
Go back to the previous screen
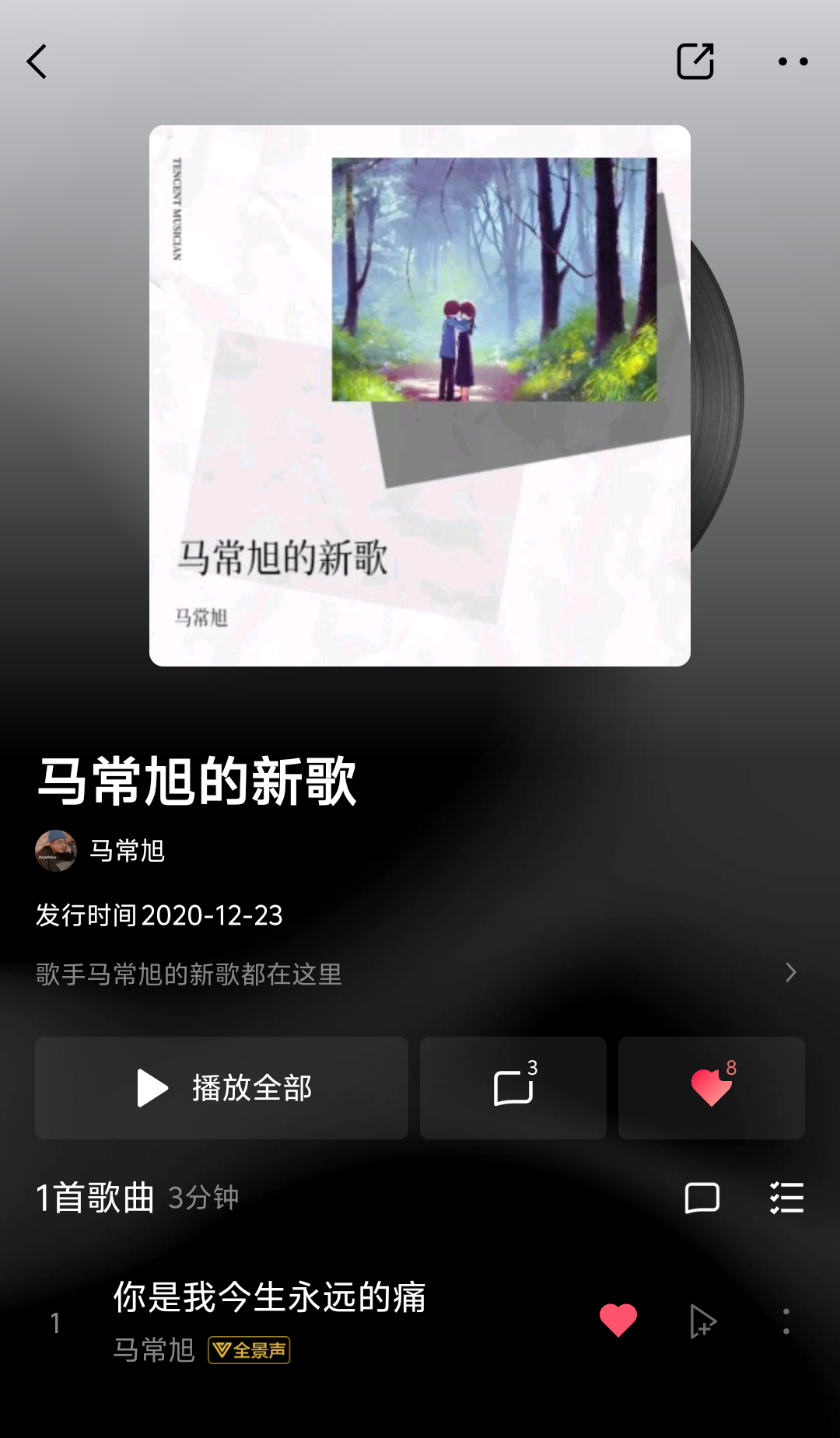coord(37,61)
